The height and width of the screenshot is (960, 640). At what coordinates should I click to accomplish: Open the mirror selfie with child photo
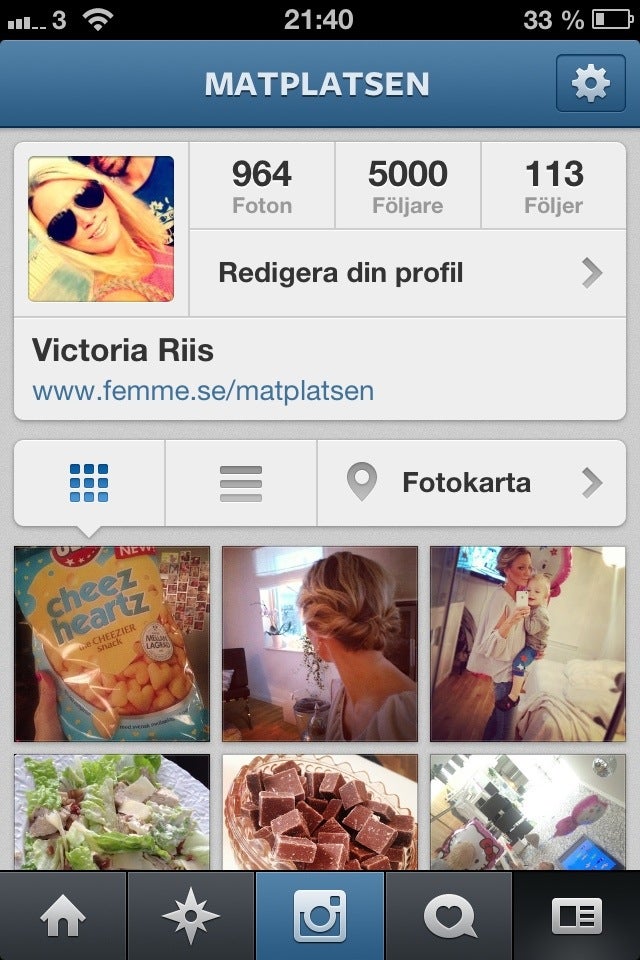point(527,643)
